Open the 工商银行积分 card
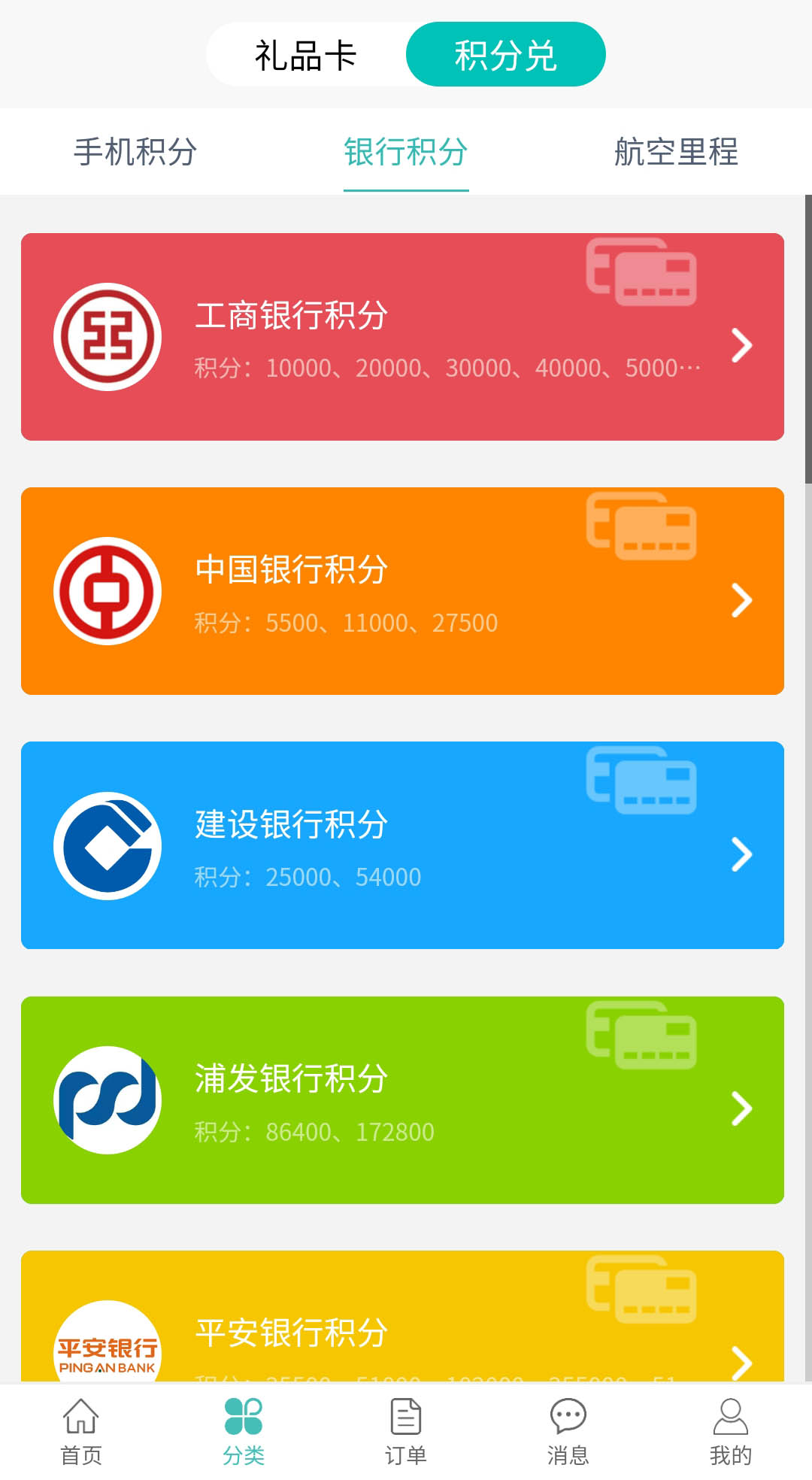The height and width of the screenshot is (1480, 812). (x=402, y=337)
